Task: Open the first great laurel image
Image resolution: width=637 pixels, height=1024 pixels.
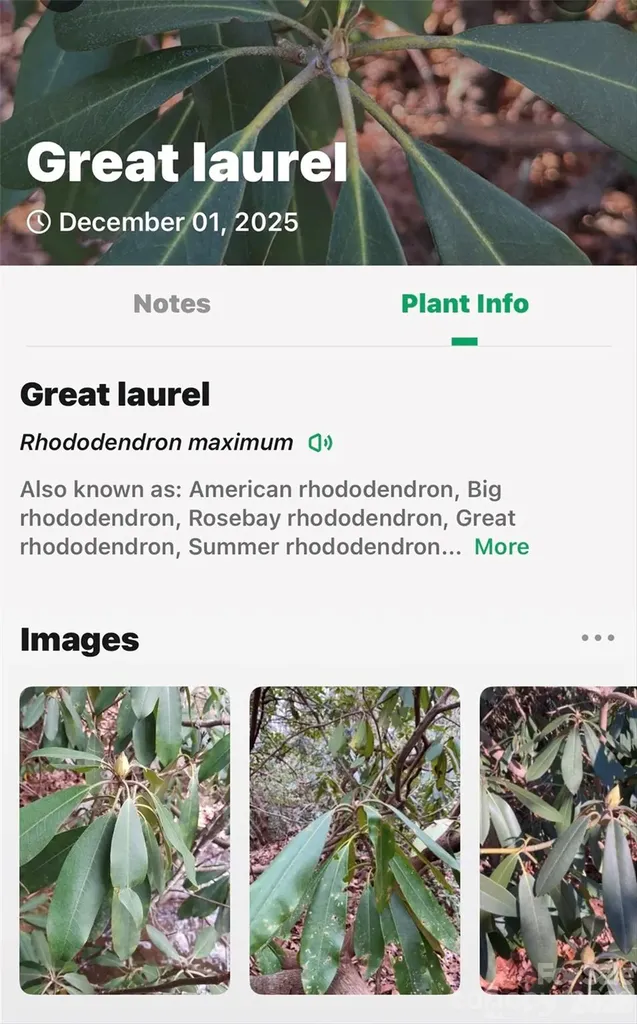Action: point(125,840)
